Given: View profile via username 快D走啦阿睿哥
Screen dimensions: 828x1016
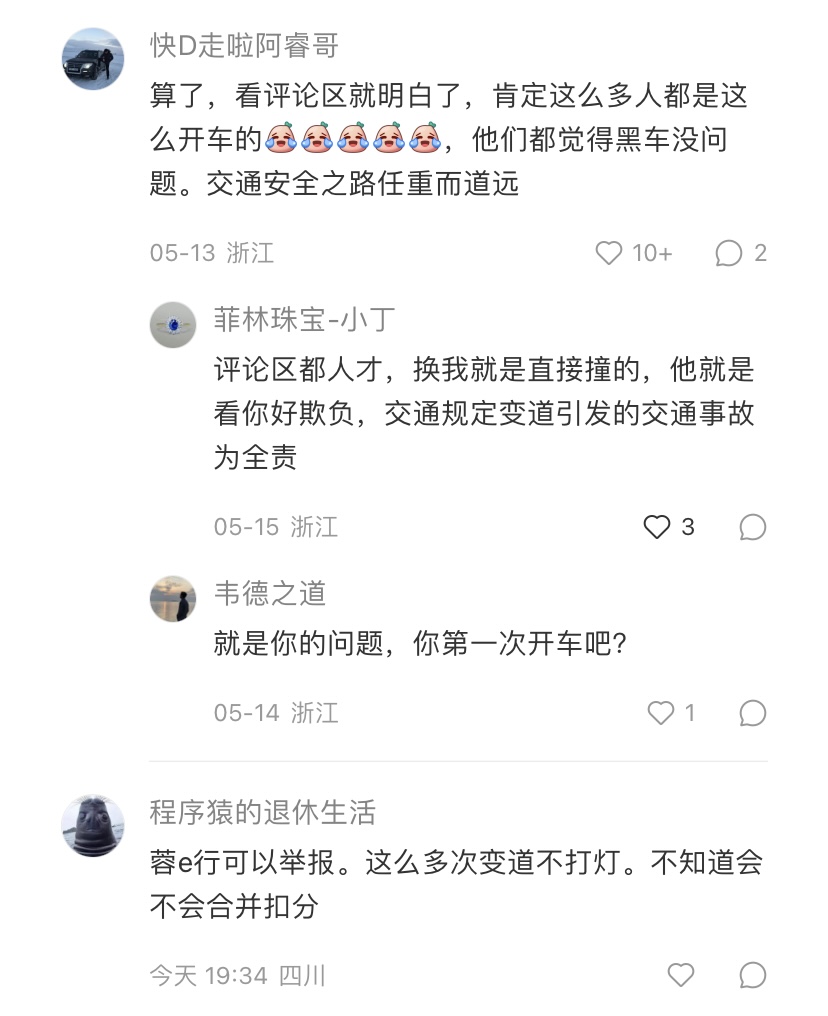Looking at the screenshot, I should tap(244, 45).
